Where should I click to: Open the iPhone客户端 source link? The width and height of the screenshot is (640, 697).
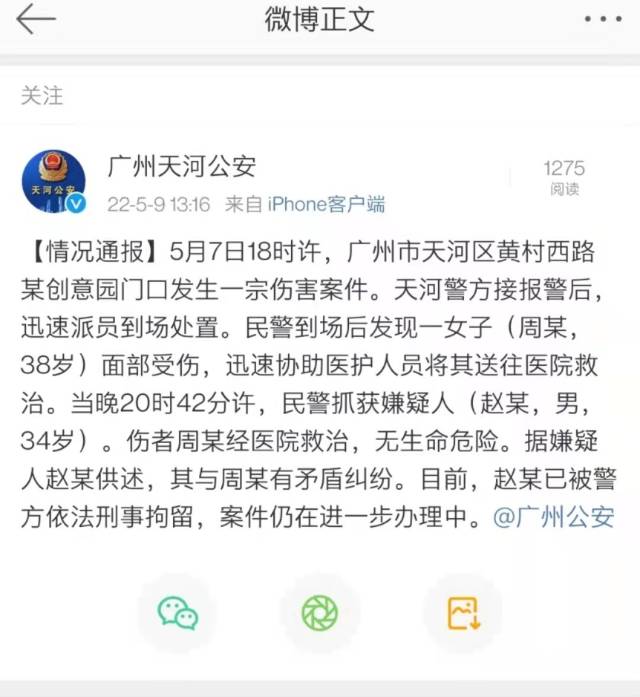(x=326, y=204)
